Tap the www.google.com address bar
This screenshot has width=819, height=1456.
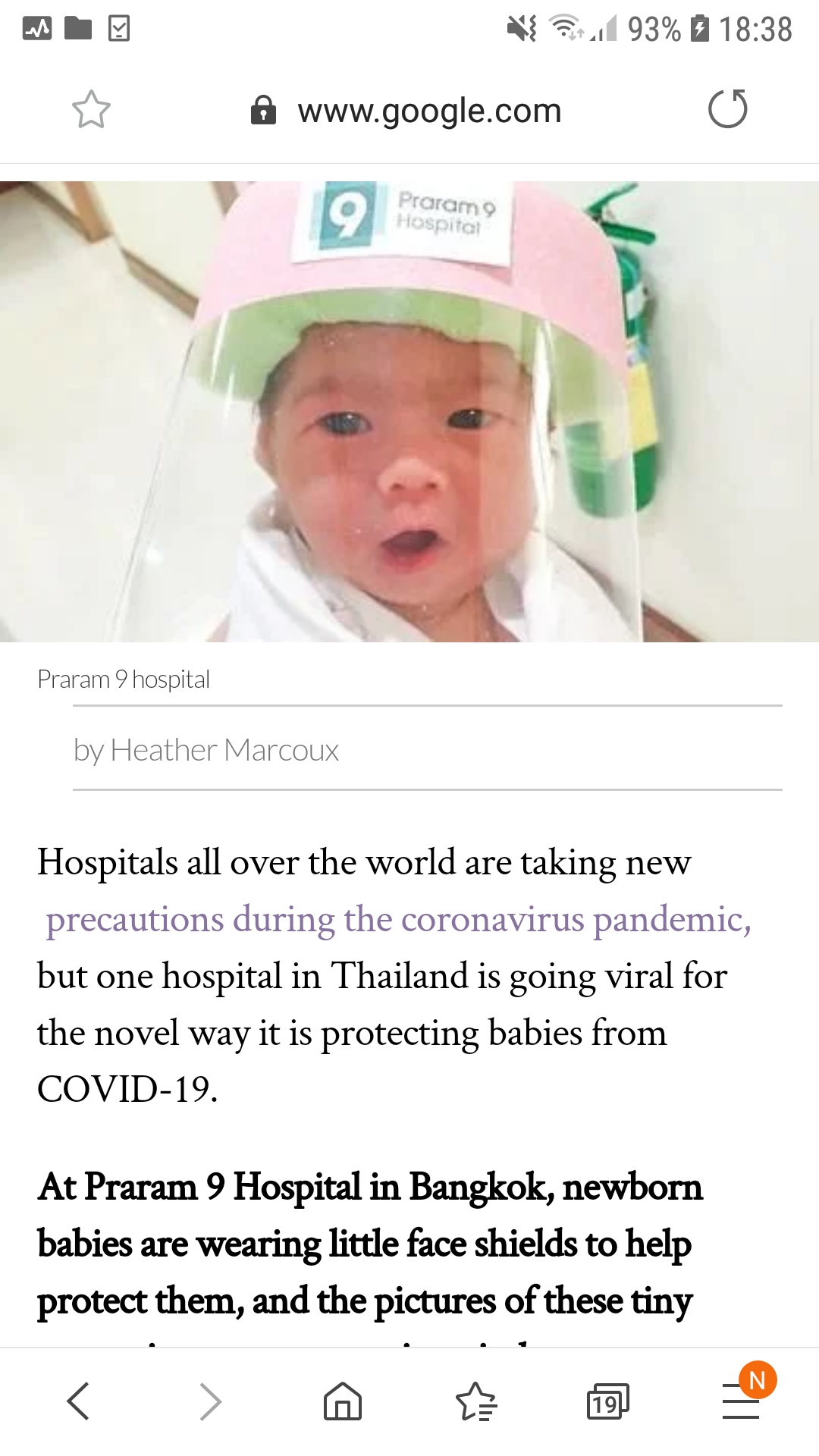pyautogui.click(x=428, y=111)
